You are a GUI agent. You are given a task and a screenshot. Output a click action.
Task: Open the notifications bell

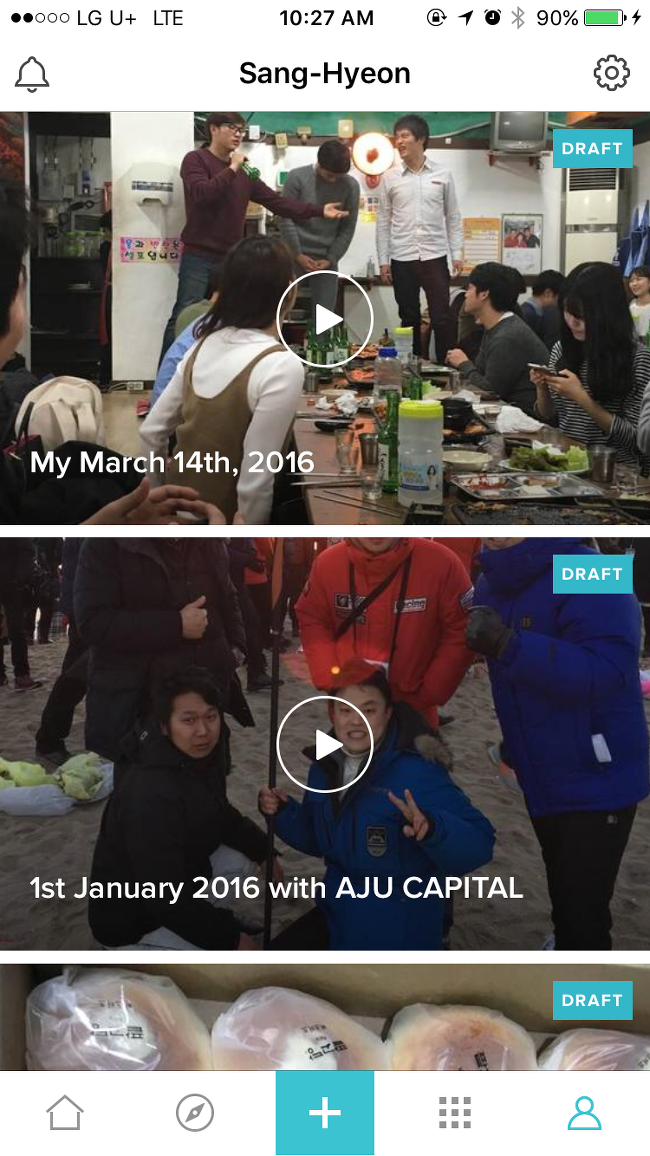pyautogui.click(x=32, y=74)
